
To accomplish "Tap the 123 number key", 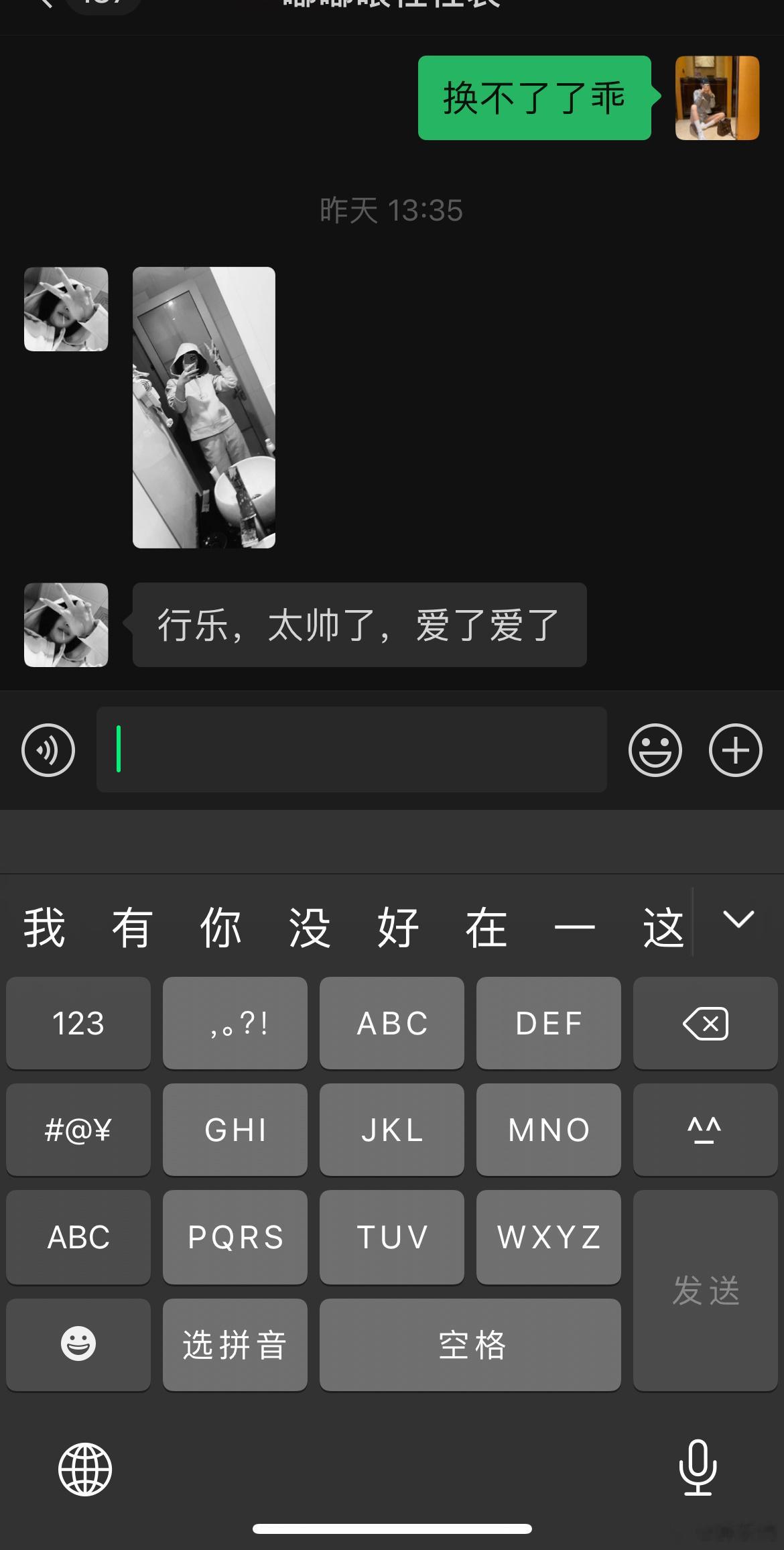I will pyautogui.click(x=78, y=1023).
